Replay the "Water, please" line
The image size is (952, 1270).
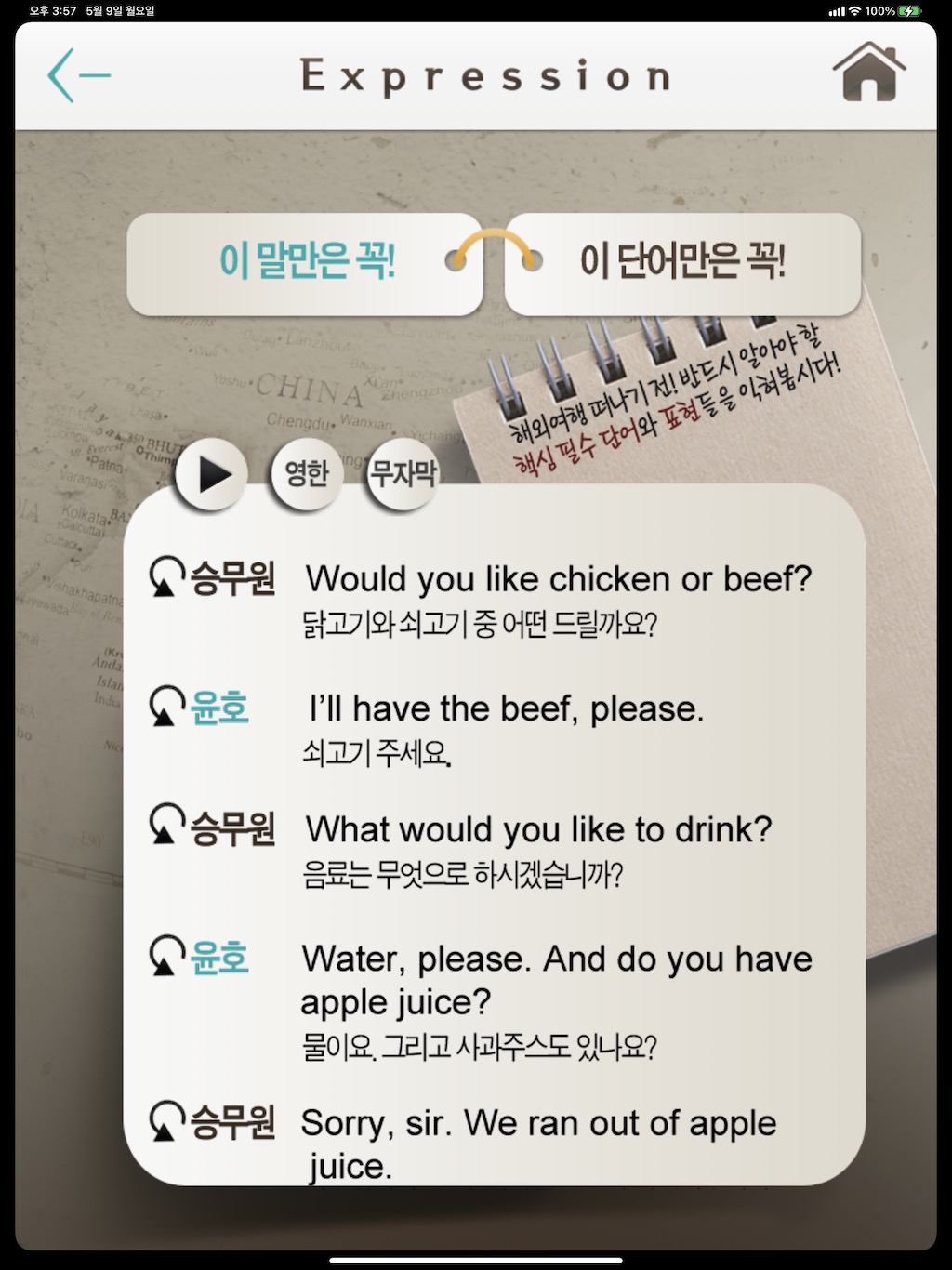(166, 956)
